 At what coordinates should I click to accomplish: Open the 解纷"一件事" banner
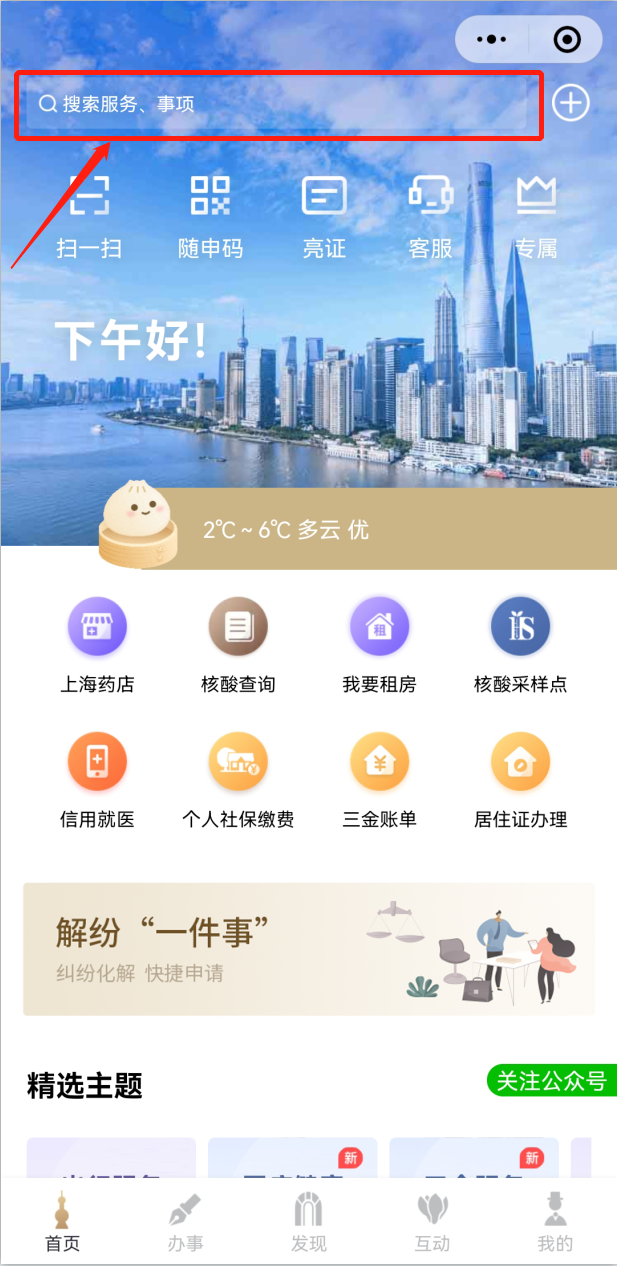coord(308,948)
